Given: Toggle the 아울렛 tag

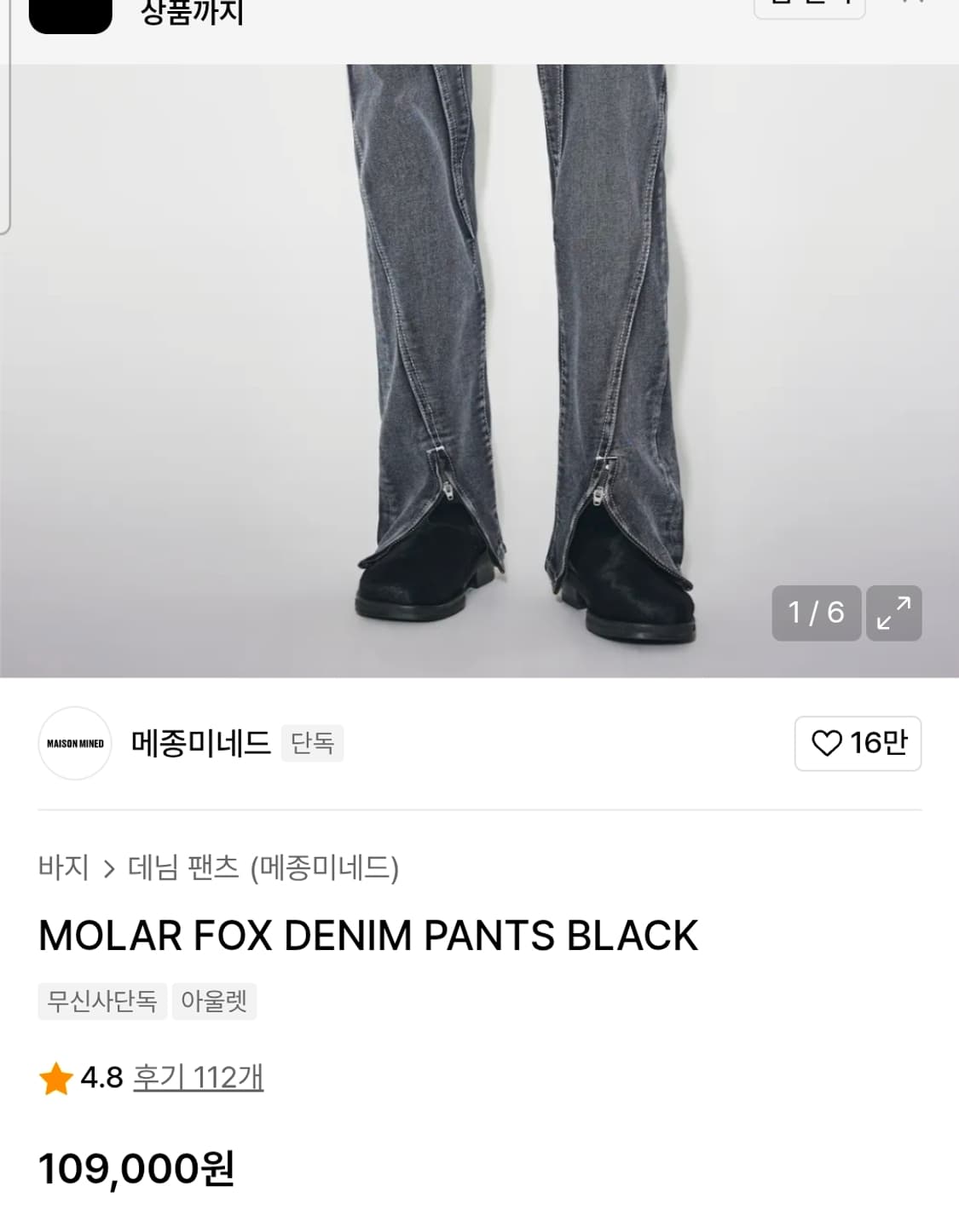Looking at the screenshot, I should point(214,1001).
